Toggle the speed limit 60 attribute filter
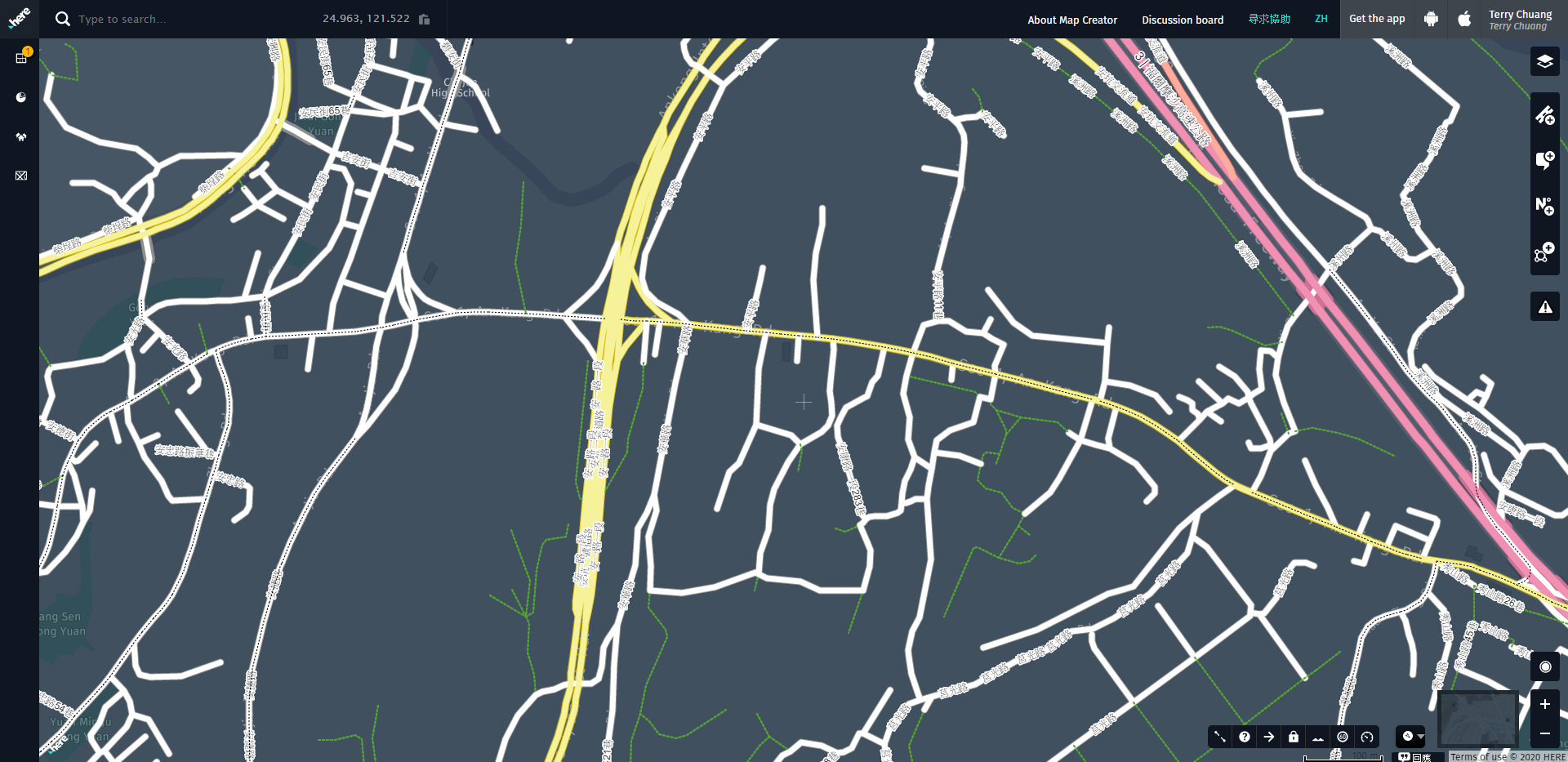The height and width of the screenshot is (762, 1568). point(1342,737)
